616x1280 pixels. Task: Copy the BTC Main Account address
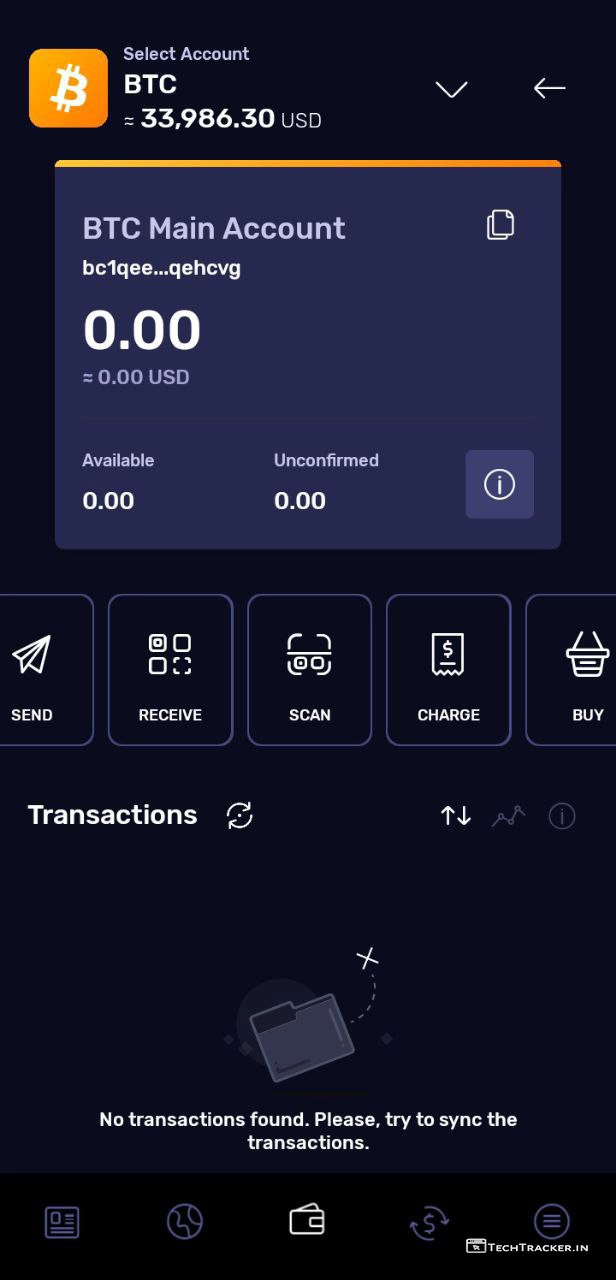(500, 225)
